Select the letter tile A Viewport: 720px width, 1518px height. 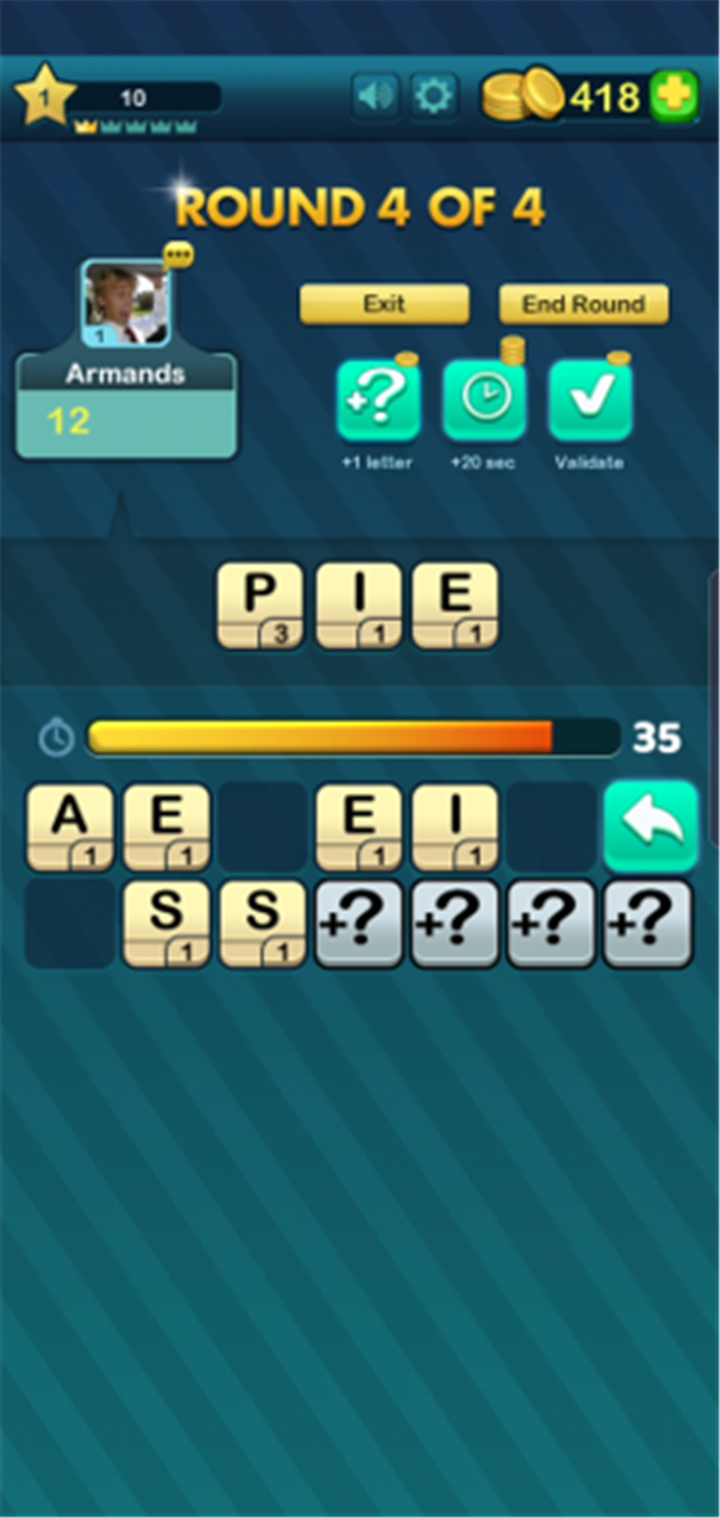point(70,827)
